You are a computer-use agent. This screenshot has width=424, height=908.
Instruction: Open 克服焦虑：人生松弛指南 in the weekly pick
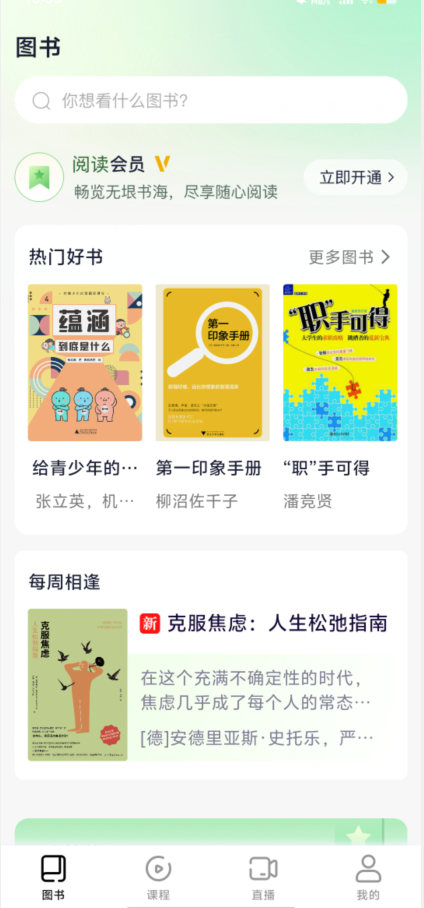pyautogui.click(x=211, y=684)
